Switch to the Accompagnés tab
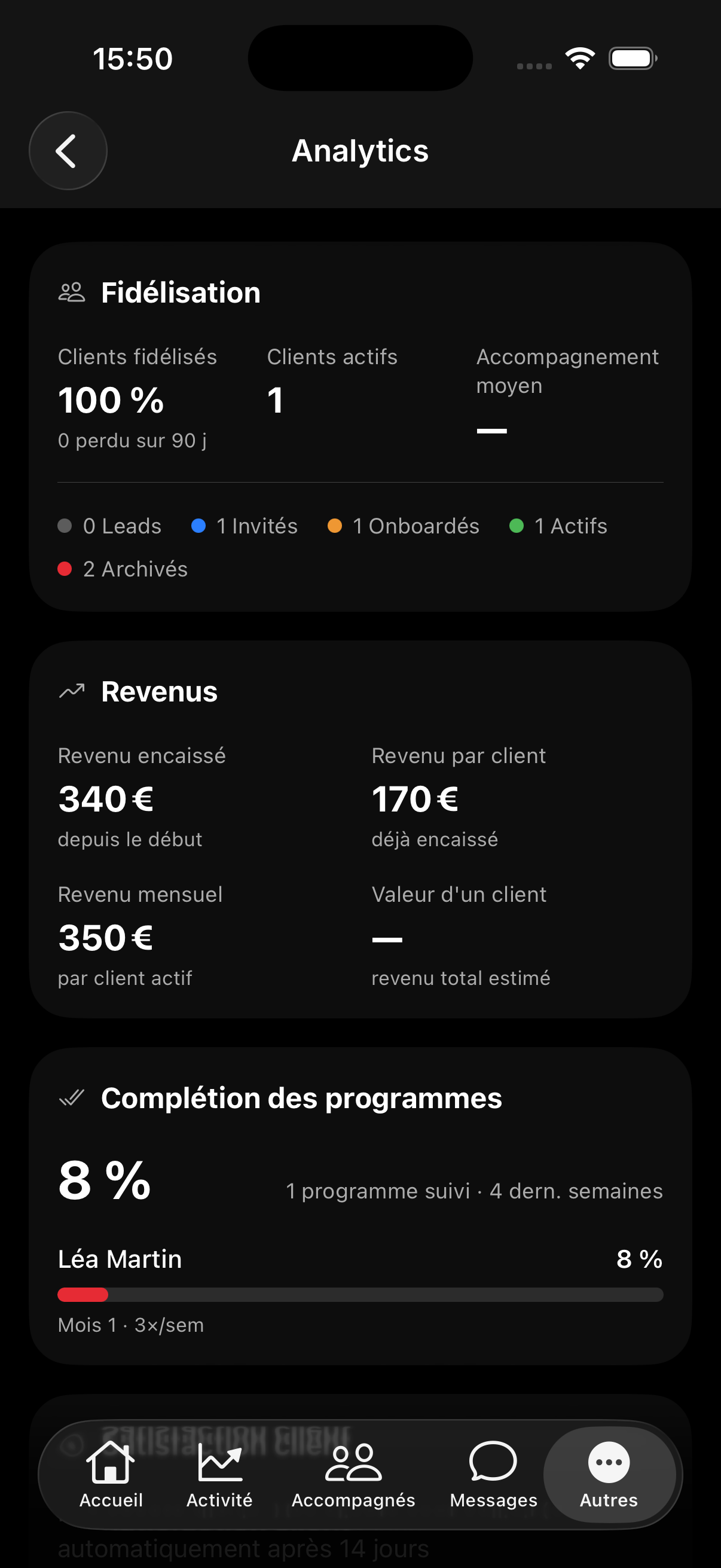The image size is (721, 1568). click(353, 1475)
